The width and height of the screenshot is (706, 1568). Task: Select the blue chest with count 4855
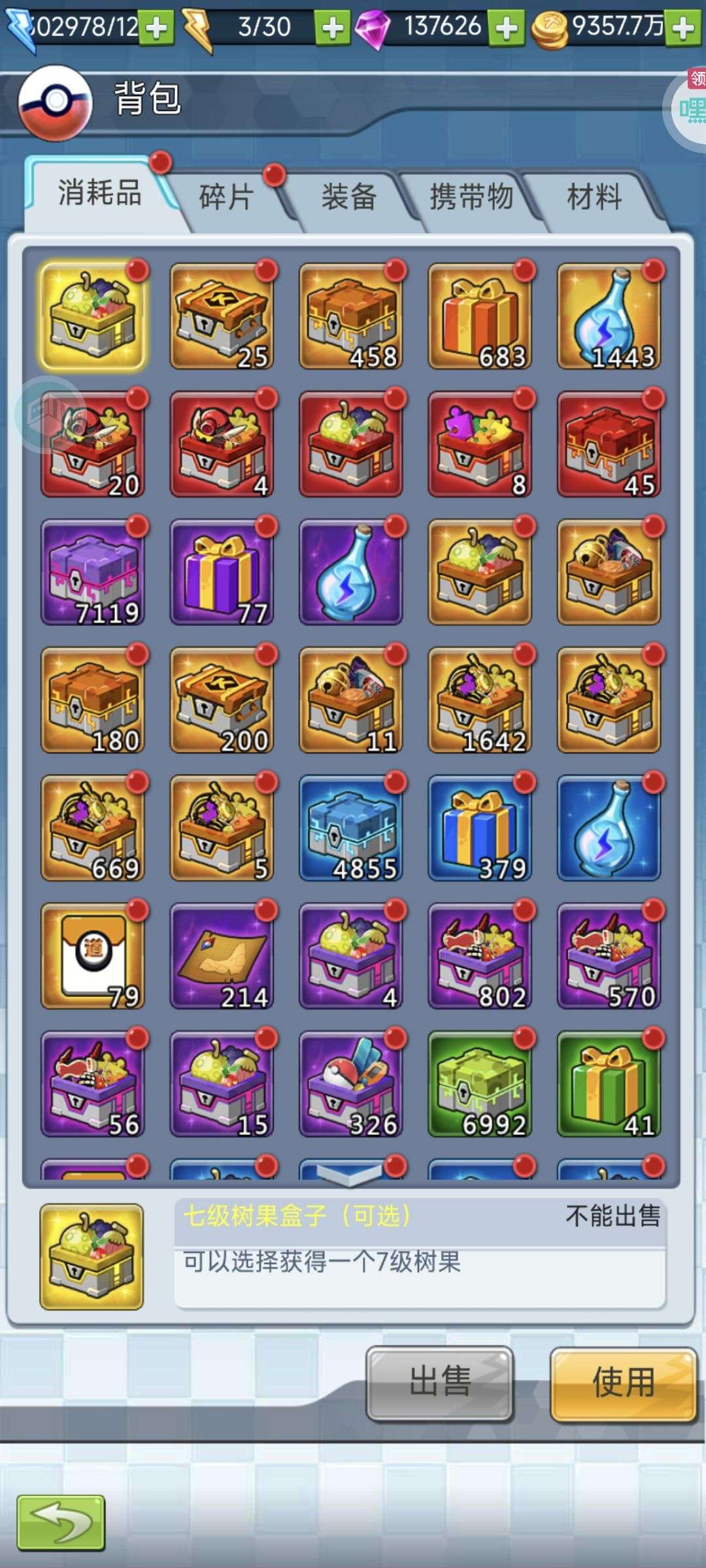351,828
